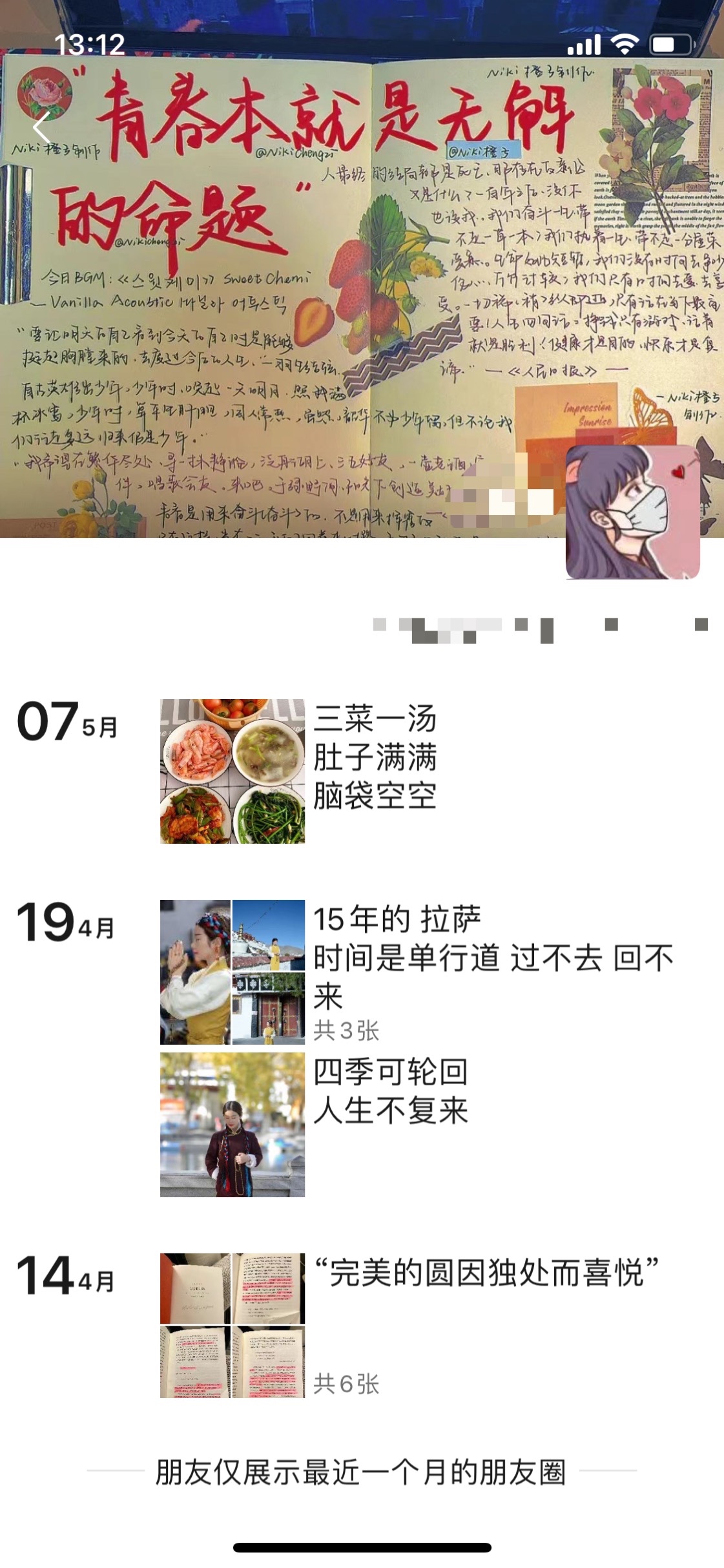The width and height of the screenshot is (724, 1568).
Task: Tap the battery indicator
Action: (x=672, y=43)
